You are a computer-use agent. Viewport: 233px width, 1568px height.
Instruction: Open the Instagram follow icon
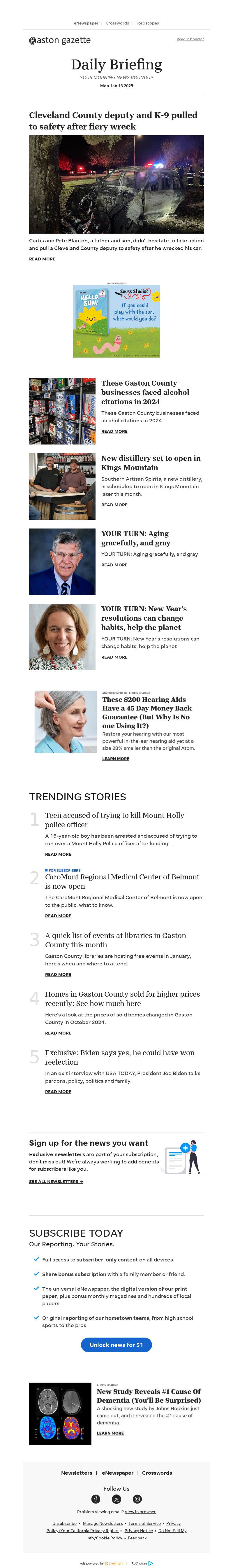137,1499
